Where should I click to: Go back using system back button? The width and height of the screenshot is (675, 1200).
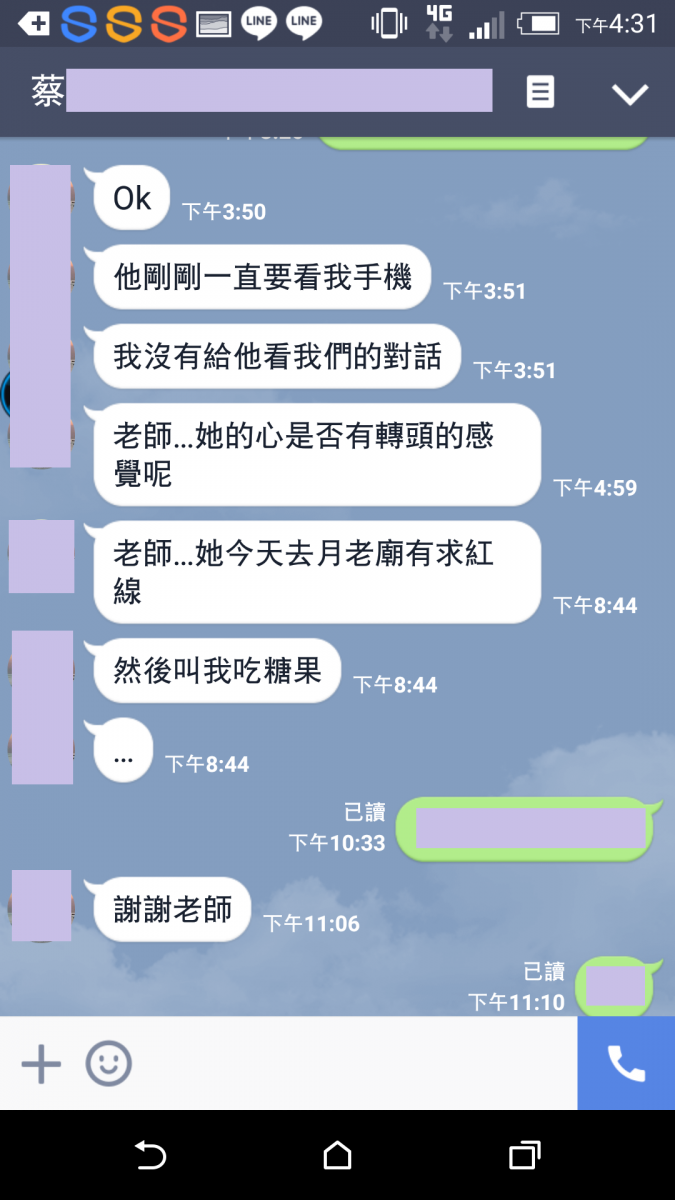point(150,1156)
